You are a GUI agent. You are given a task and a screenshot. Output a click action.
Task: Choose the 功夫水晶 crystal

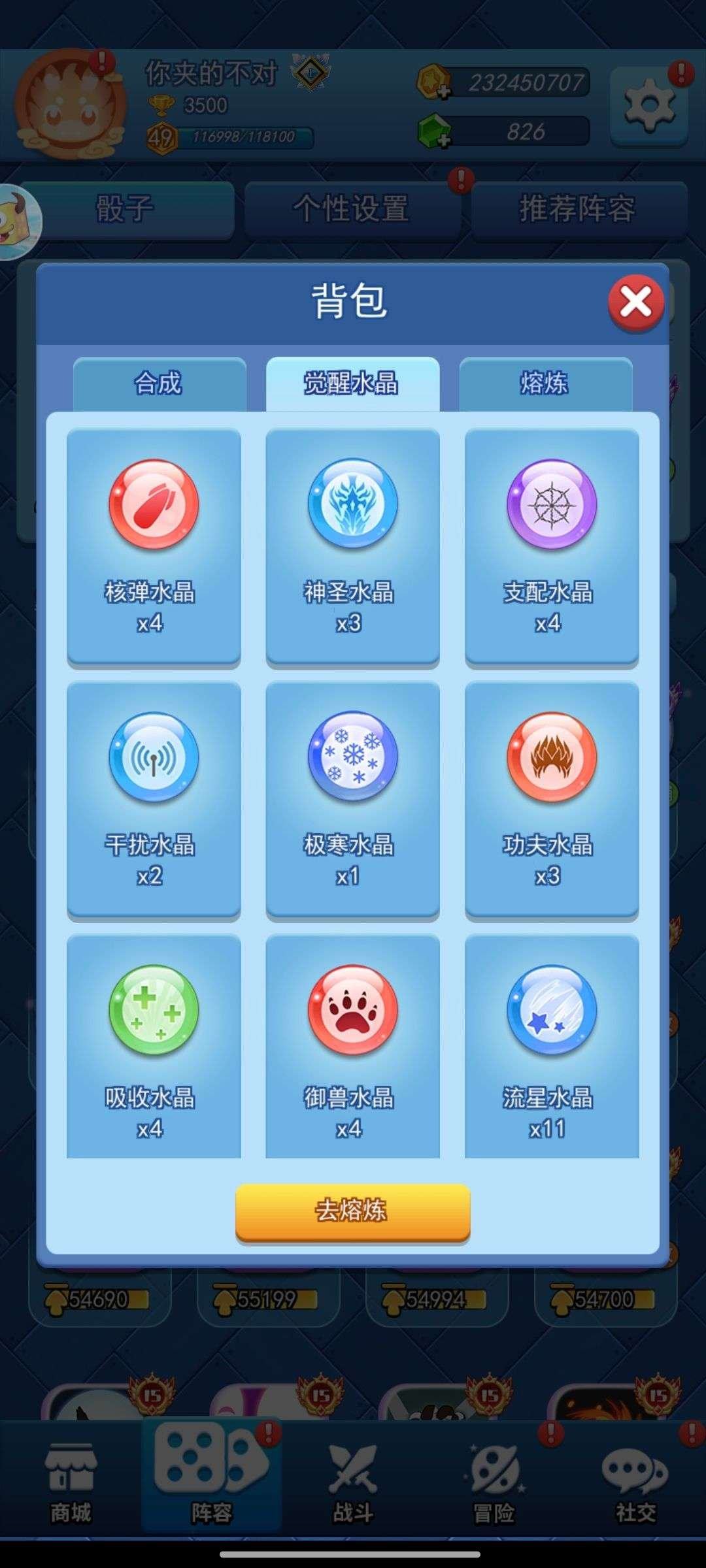551,798
